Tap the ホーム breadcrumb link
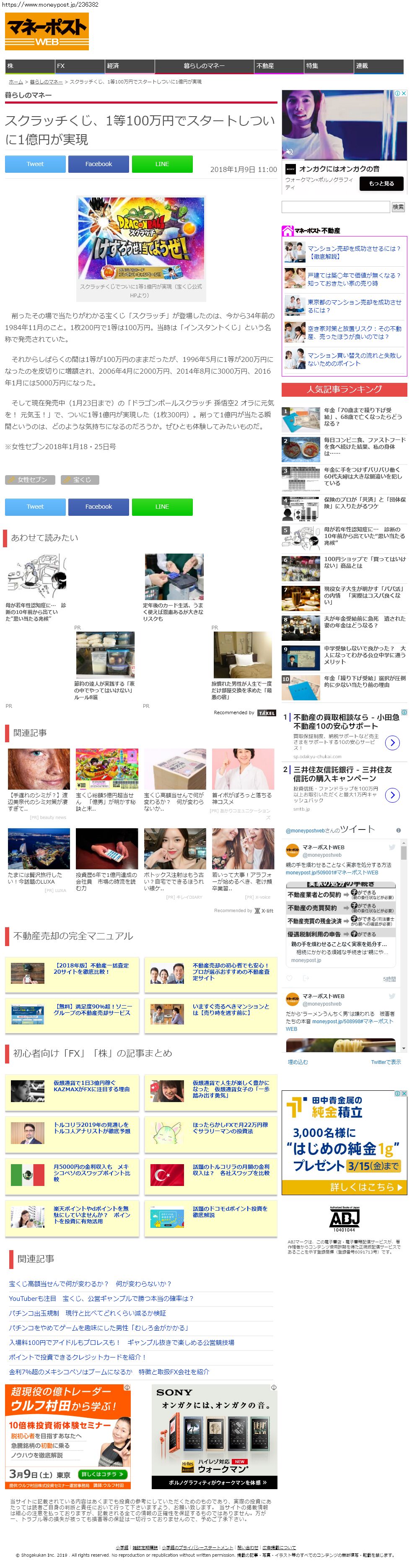412x1568 pixels. coord(15,81)
